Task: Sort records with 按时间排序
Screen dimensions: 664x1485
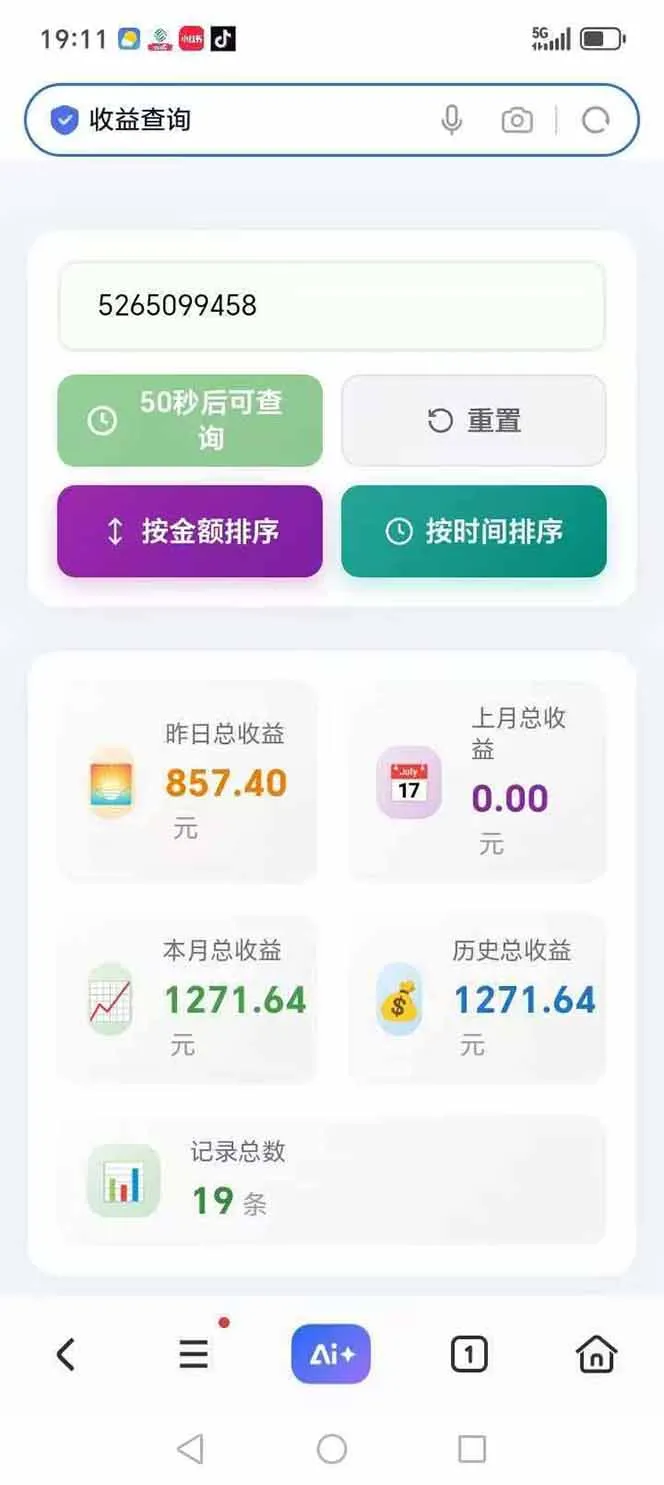Action: click(x=474, y=531)
